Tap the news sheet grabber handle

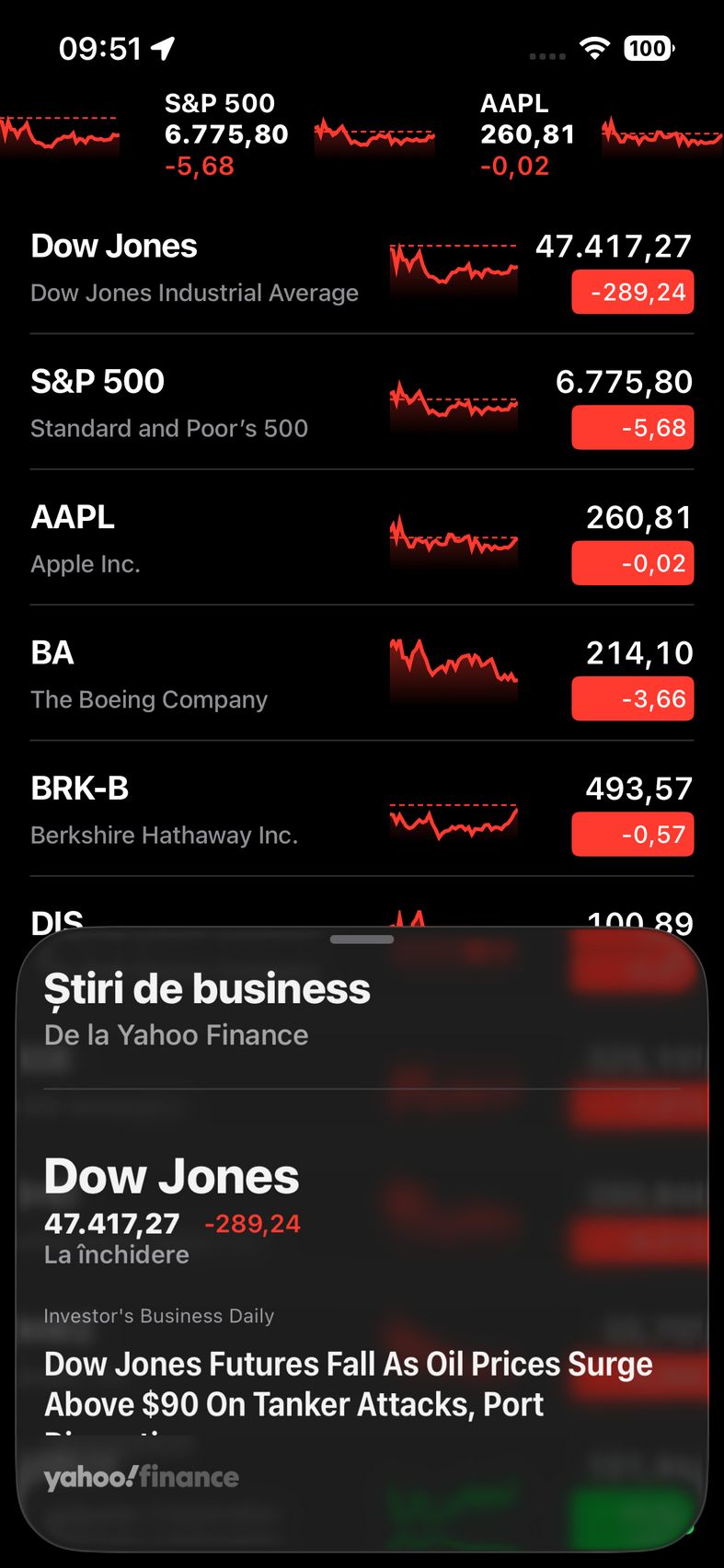[362, 940]
